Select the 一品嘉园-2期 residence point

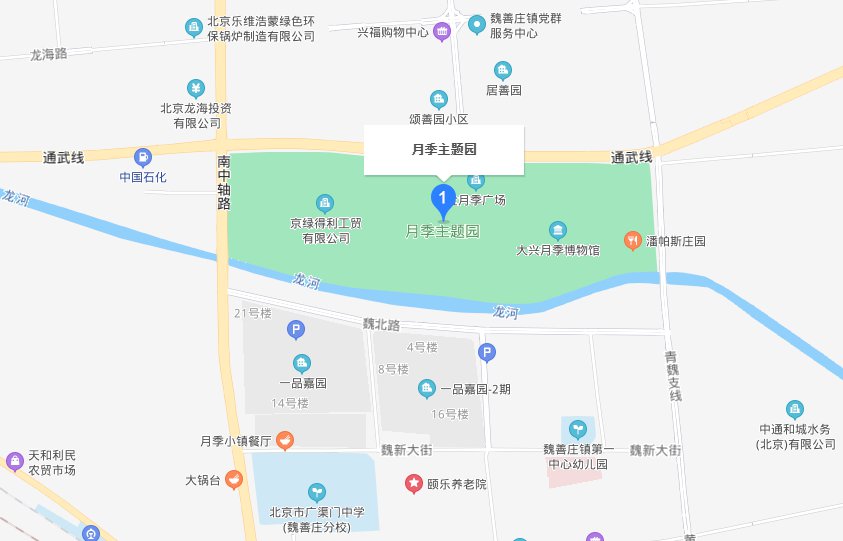coord(427,389)
